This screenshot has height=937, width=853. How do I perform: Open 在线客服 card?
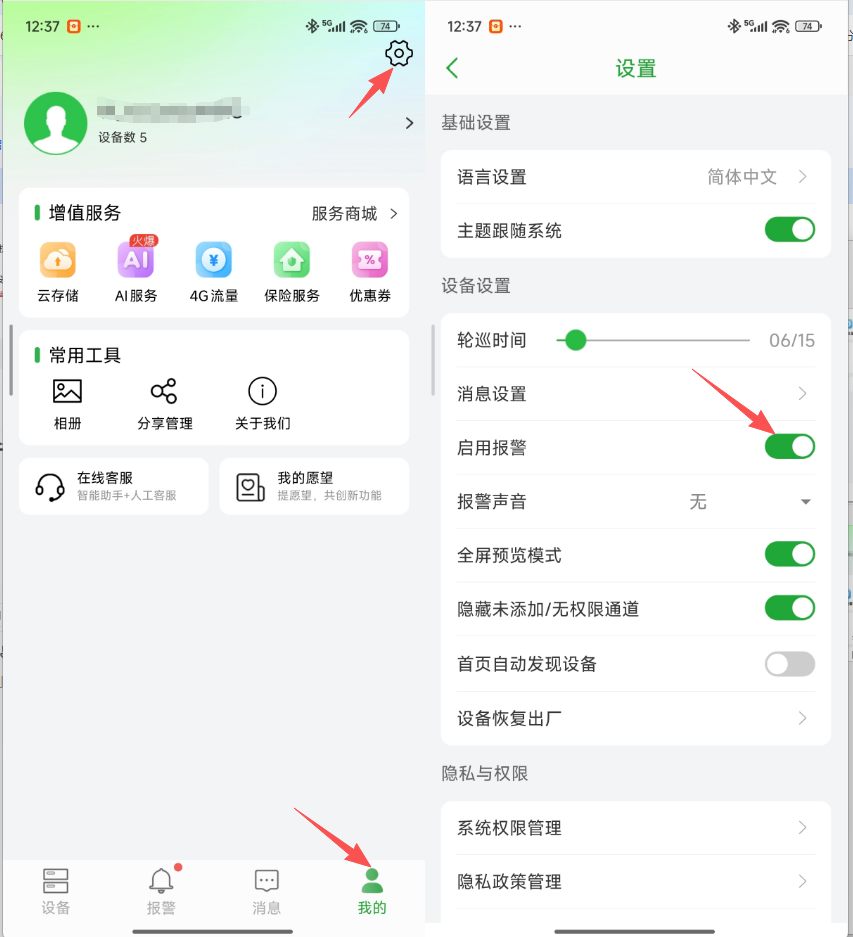113,486
